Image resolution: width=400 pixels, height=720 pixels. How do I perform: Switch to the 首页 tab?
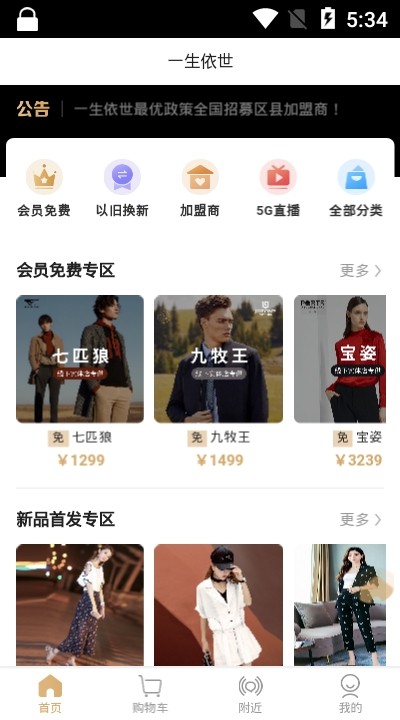point(50,694)
